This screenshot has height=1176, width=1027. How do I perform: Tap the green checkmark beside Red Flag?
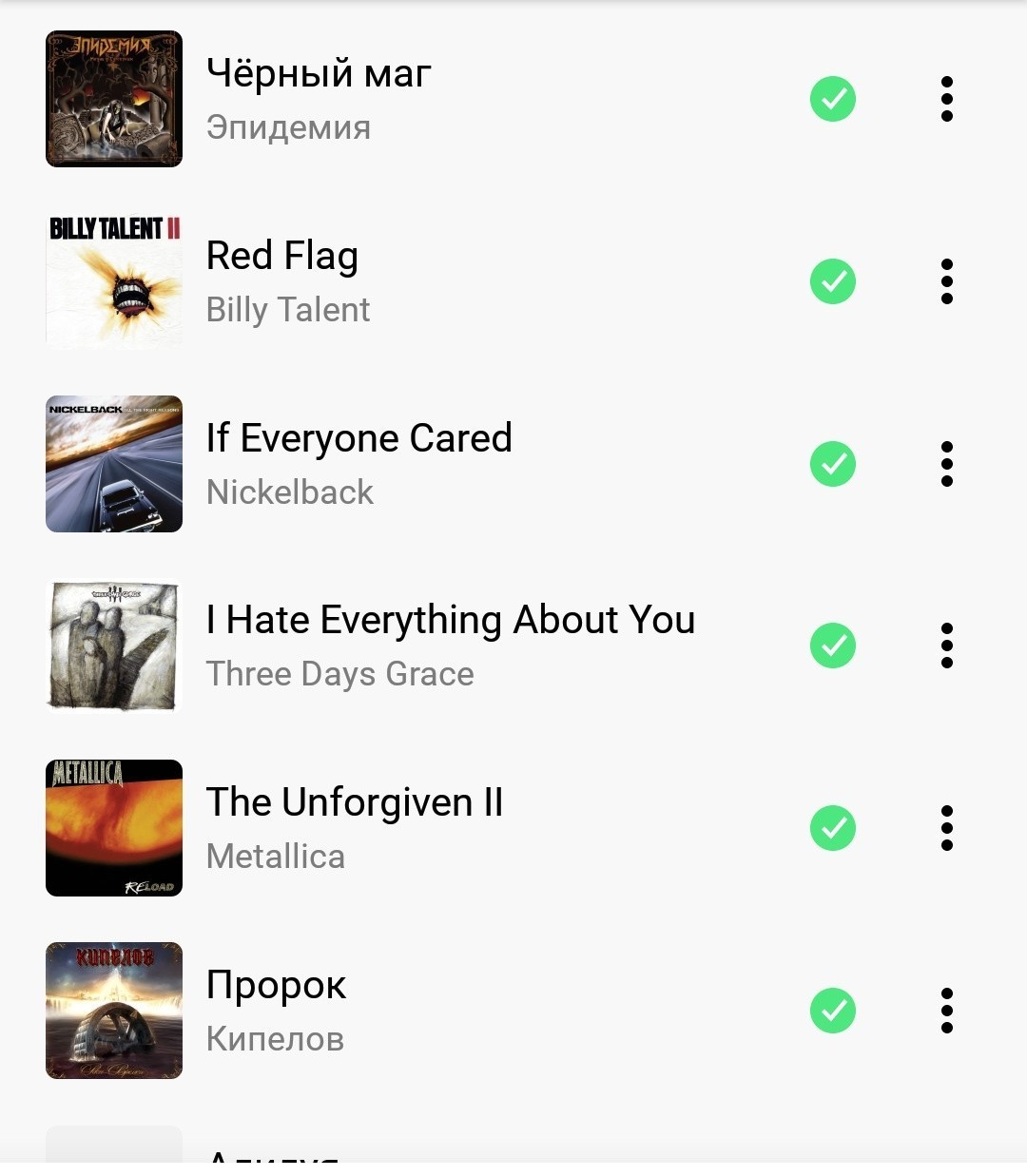[833, 281]
